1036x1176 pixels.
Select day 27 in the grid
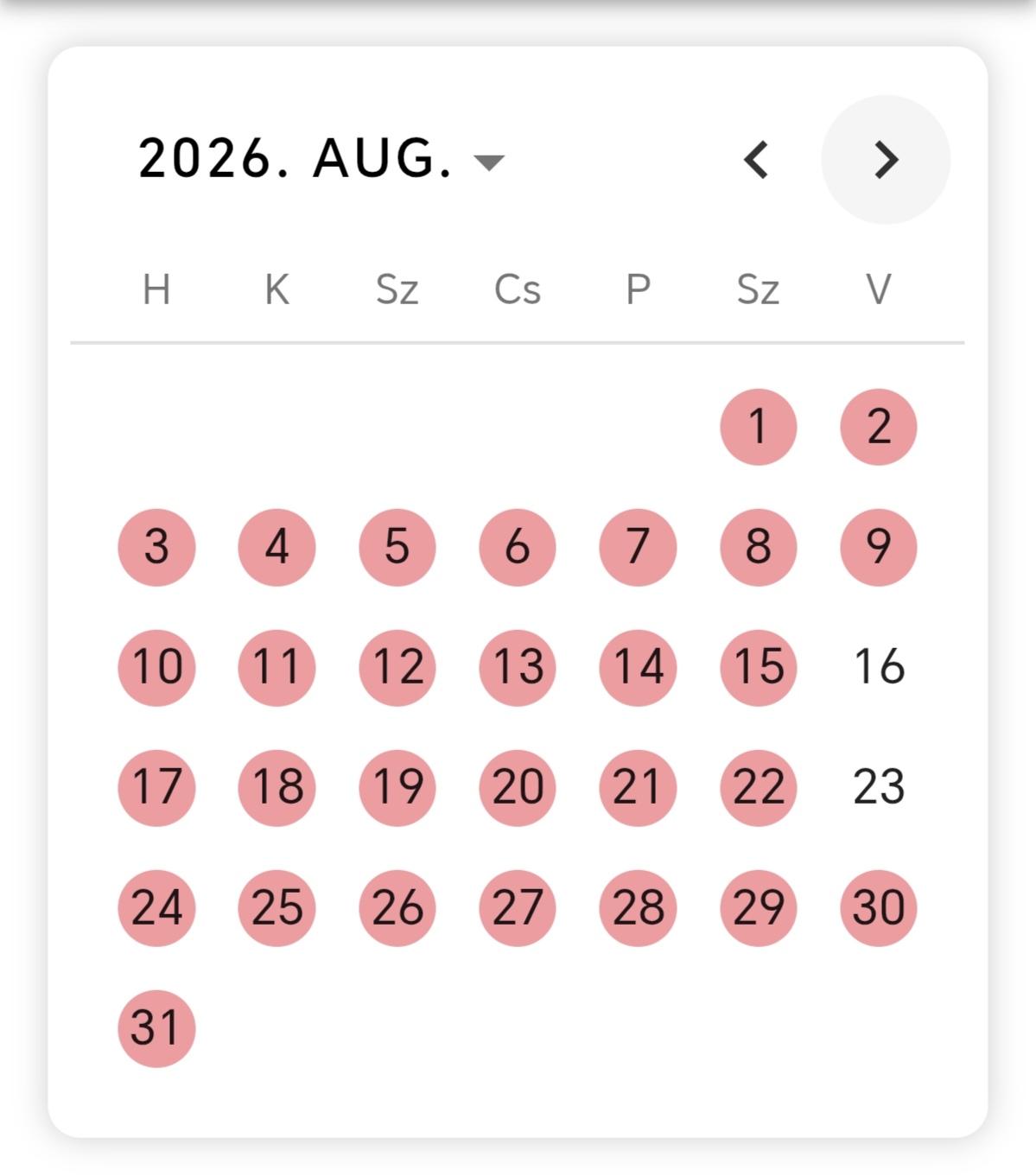[x=517, y=907]
